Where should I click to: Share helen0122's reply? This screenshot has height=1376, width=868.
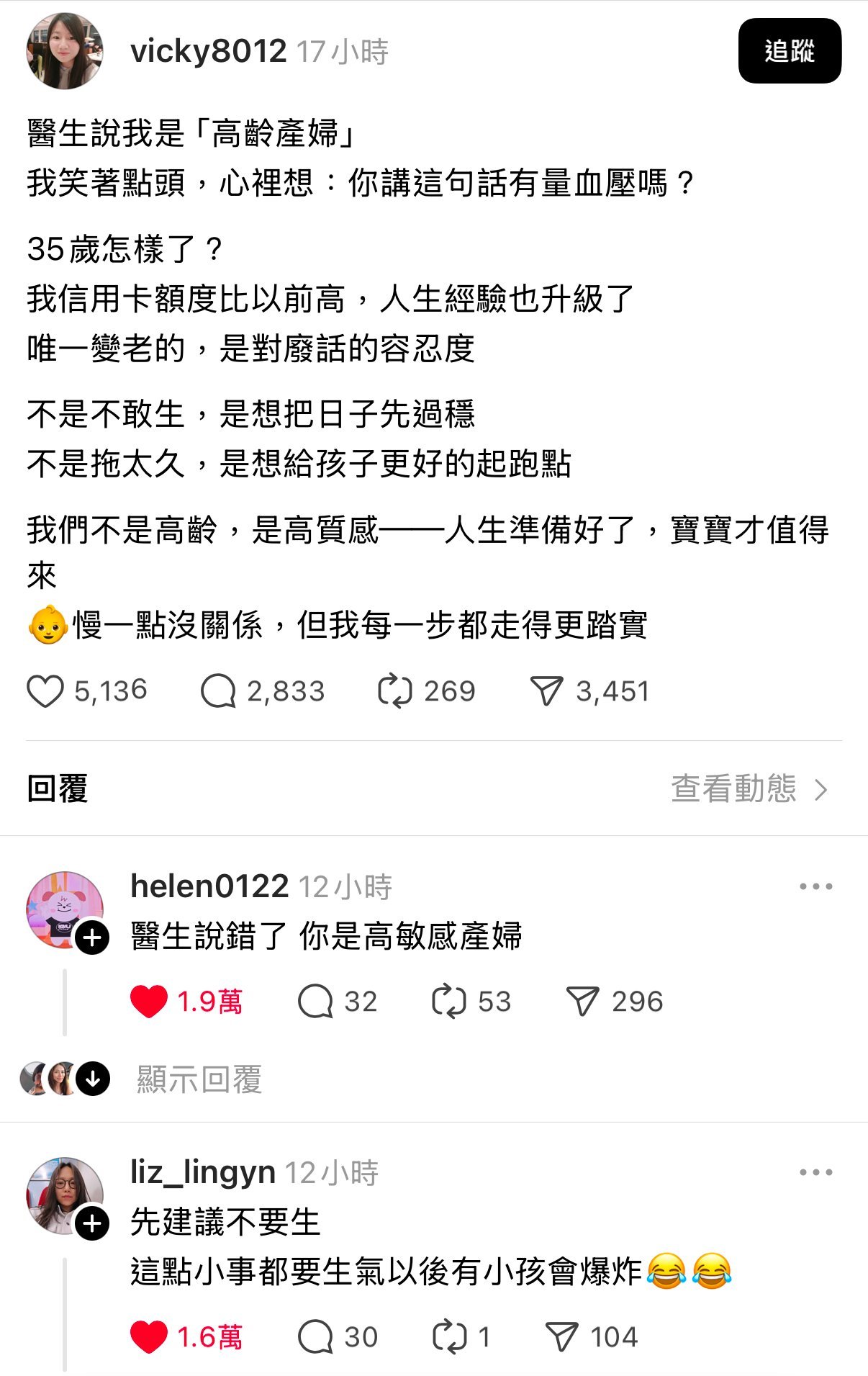(582, 1002)
